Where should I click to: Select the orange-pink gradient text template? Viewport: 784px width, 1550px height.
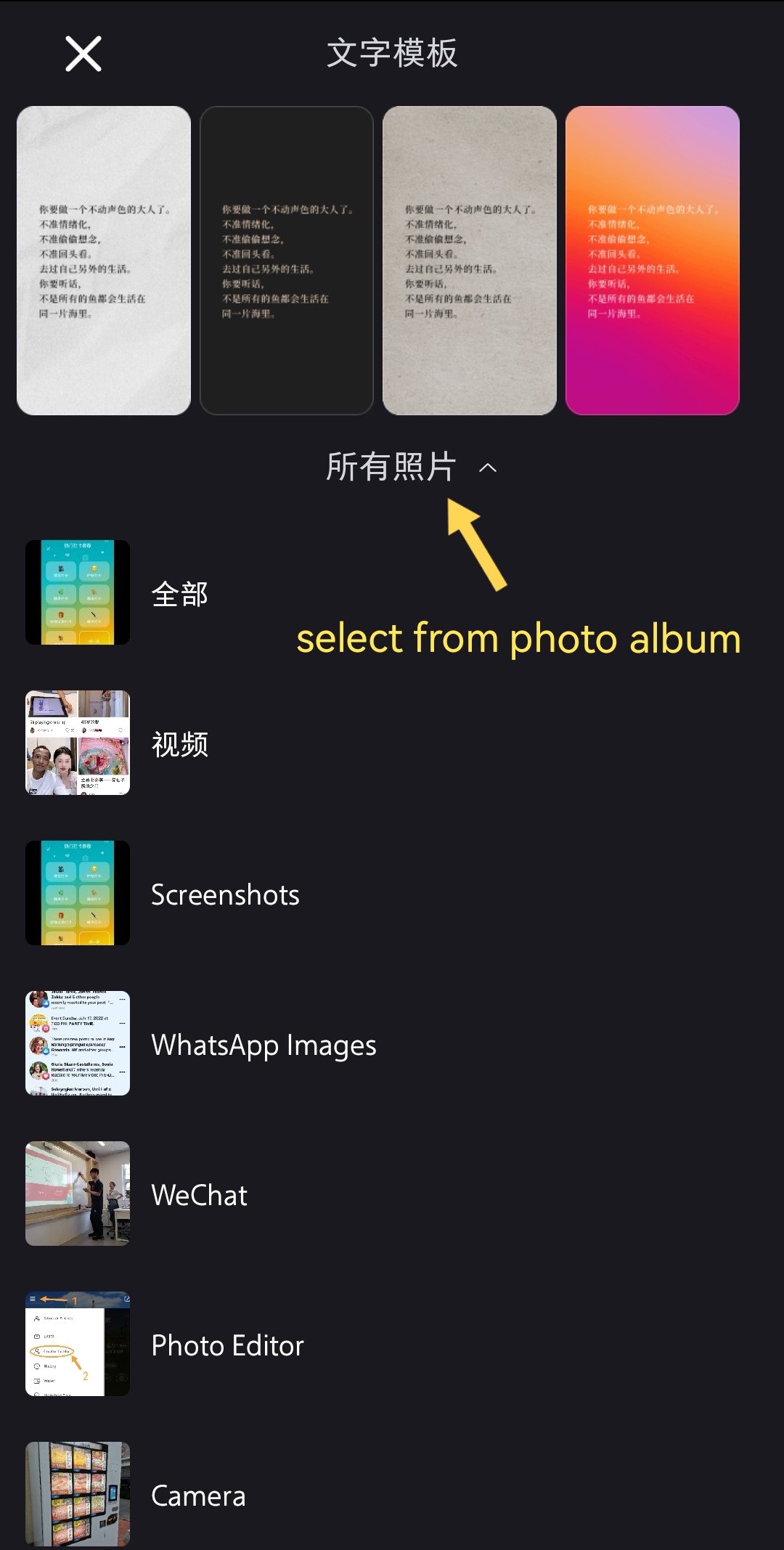click(x=653, y=261)
